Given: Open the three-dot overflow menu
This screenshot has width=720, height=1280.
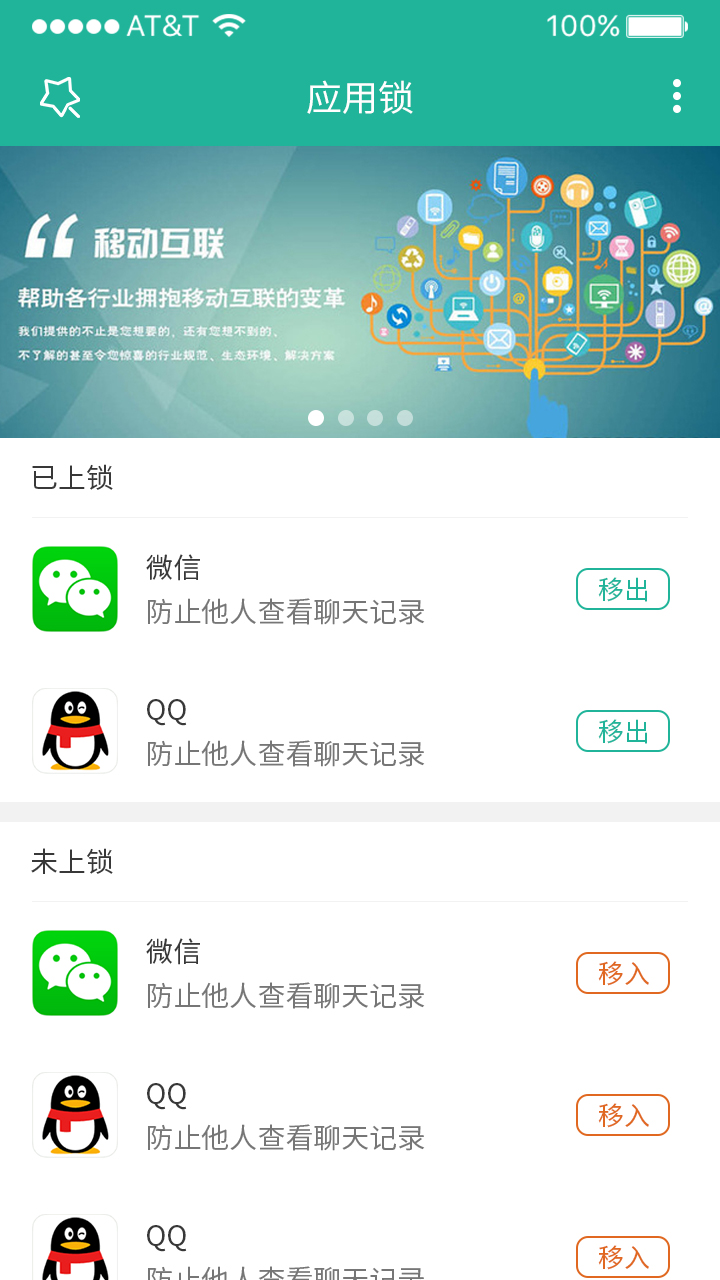Looking at the screenshot, I should pyautogui.click(x=676, y=97).
